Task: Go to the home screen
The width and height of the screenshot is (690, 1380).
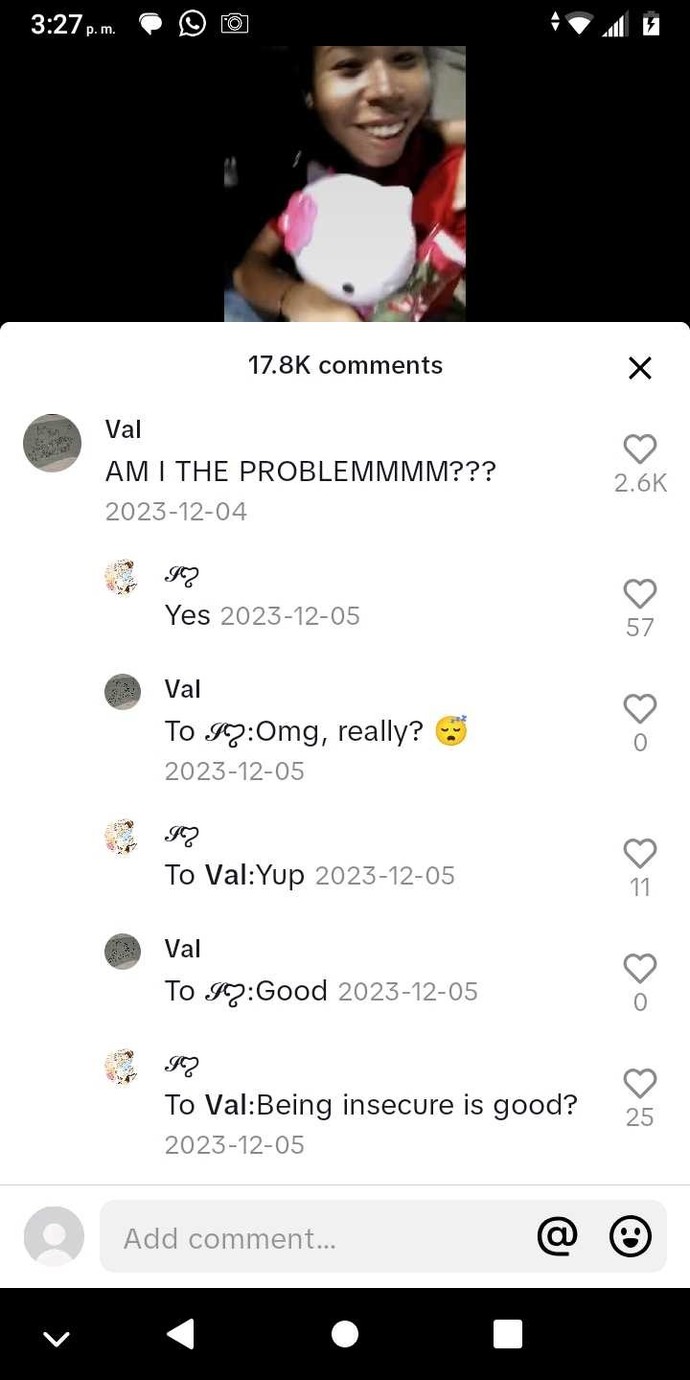Action: 345,1334
